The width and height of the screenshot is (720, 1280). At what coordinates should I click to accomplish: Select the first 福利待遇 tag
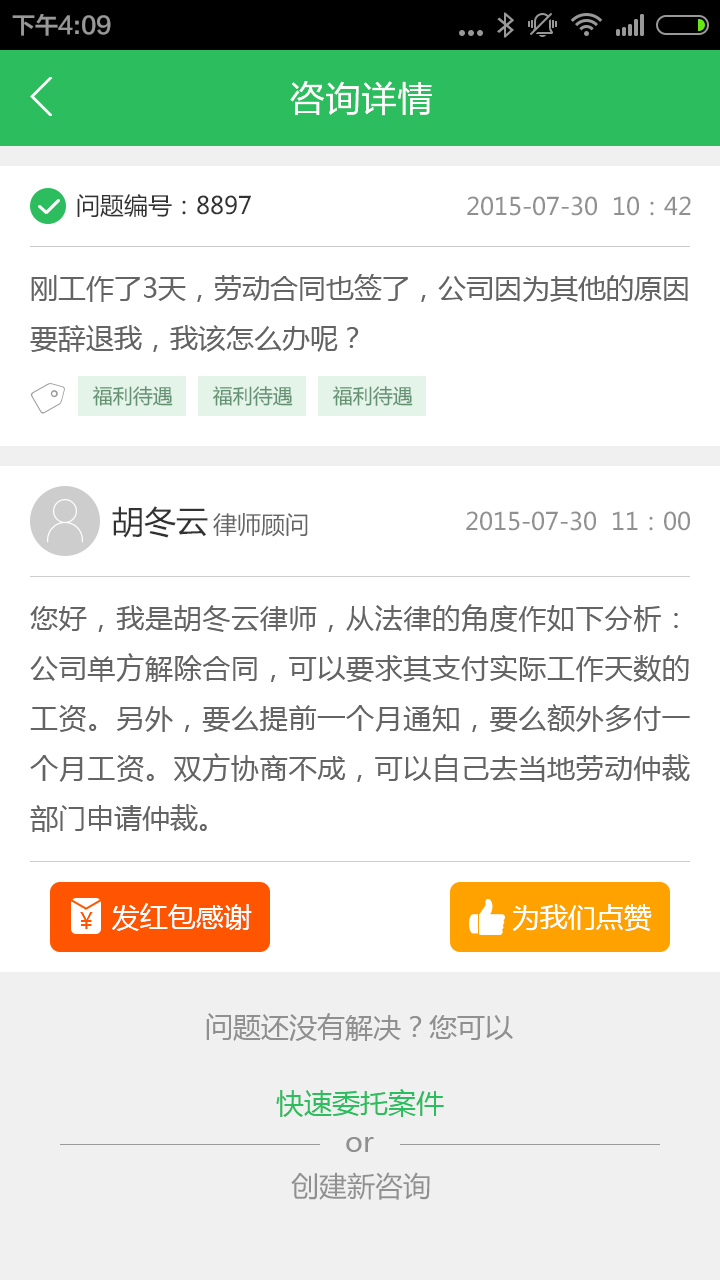pos(131,395)
